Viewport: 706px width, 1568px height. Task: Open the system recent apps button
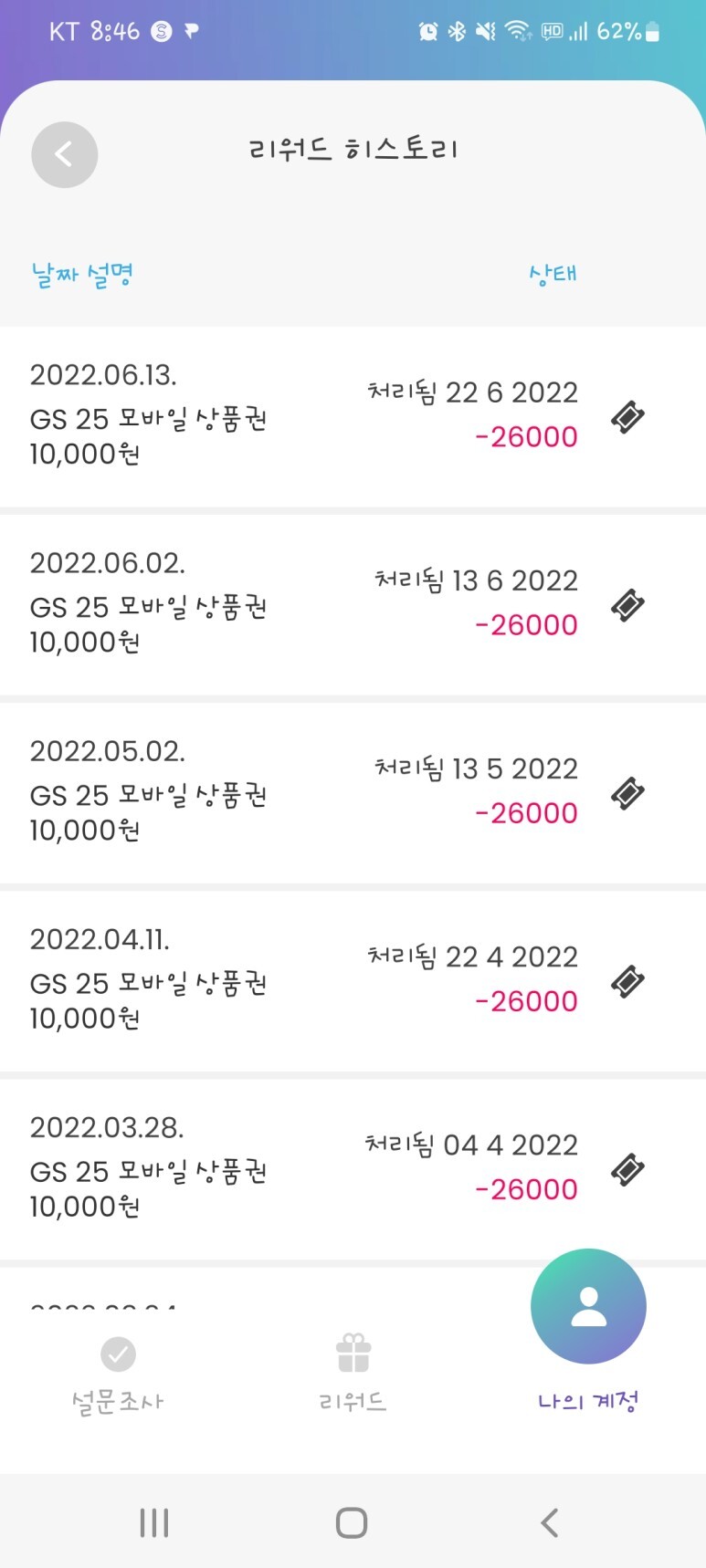click(x=154, y=1522)
